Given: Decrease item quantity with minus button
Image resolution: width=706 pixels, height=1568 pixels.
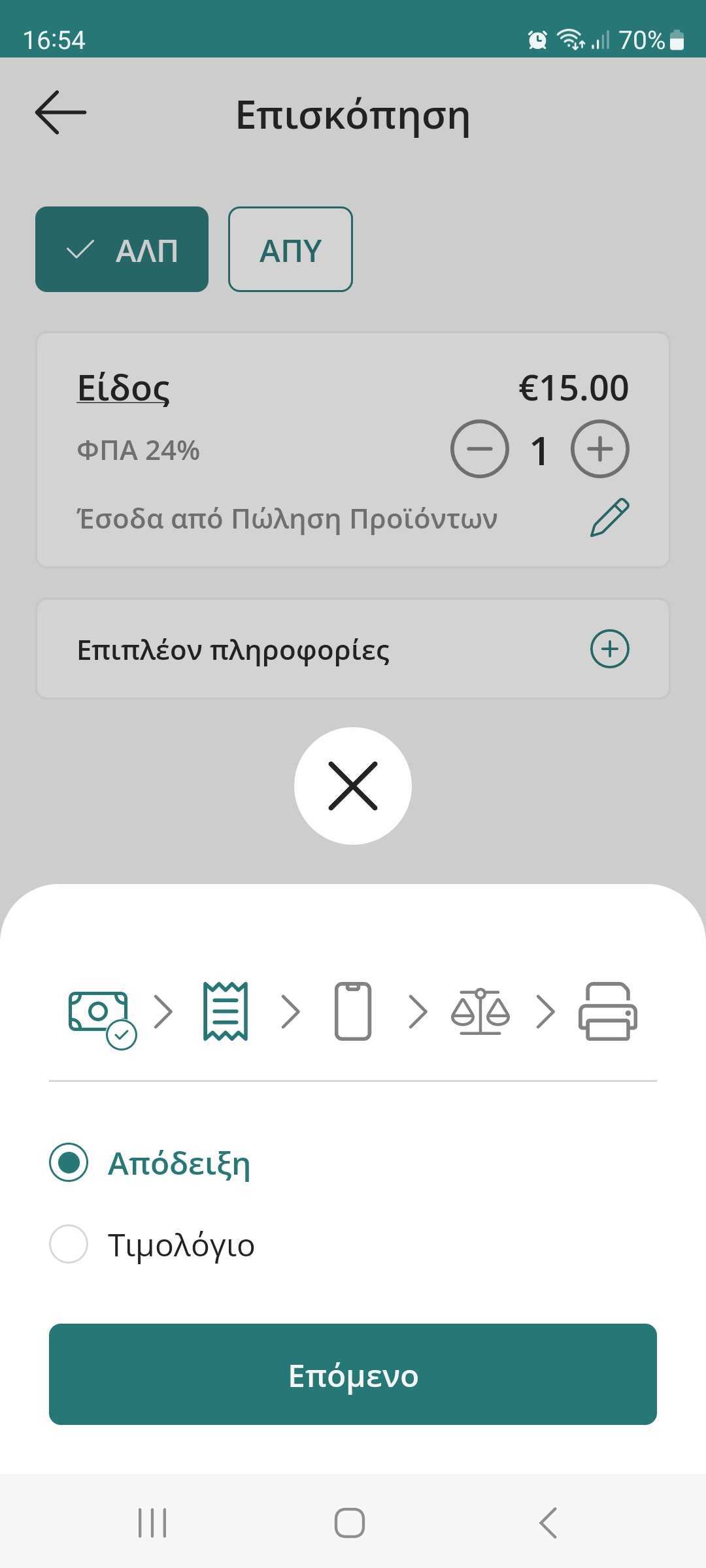Looking at the screenshot, I should tap(479, 449).
